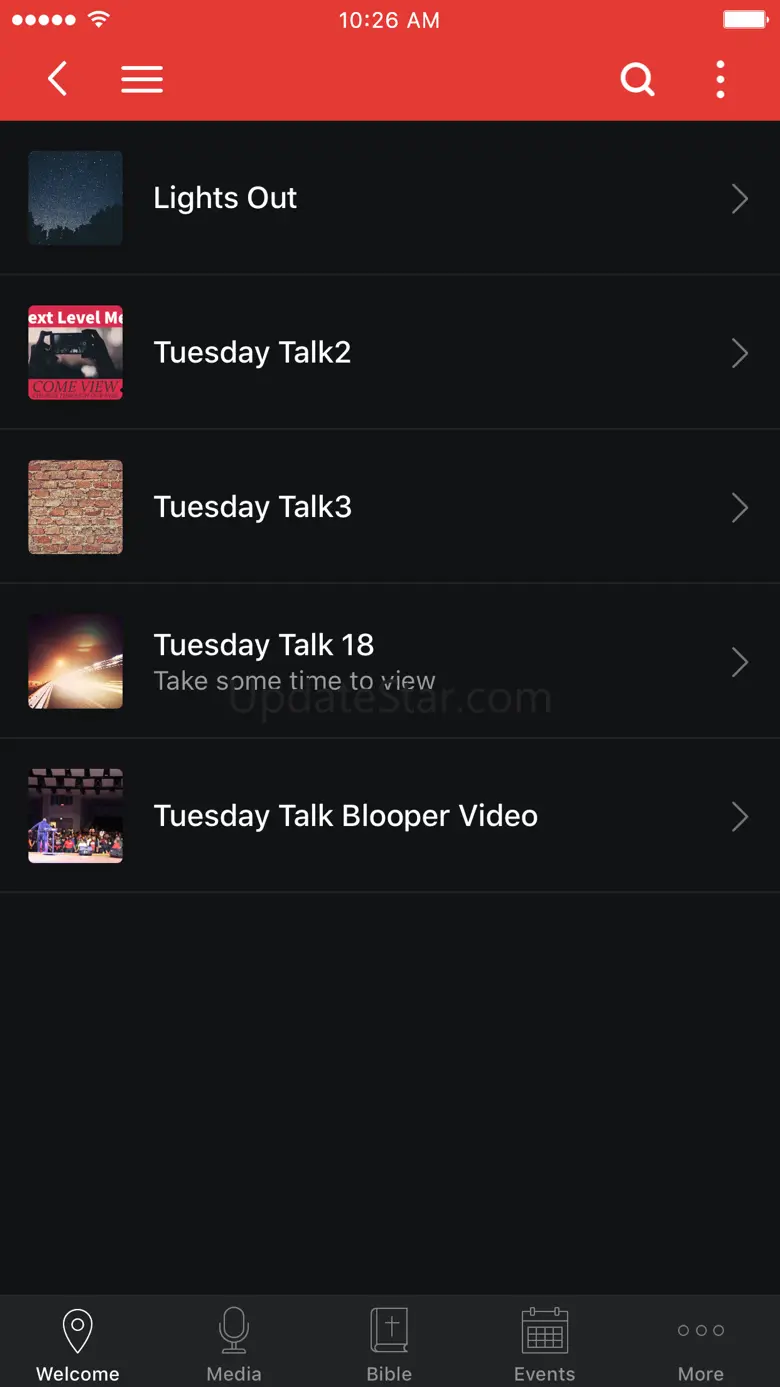Open the hamburger drawer menu

(142, 80)
